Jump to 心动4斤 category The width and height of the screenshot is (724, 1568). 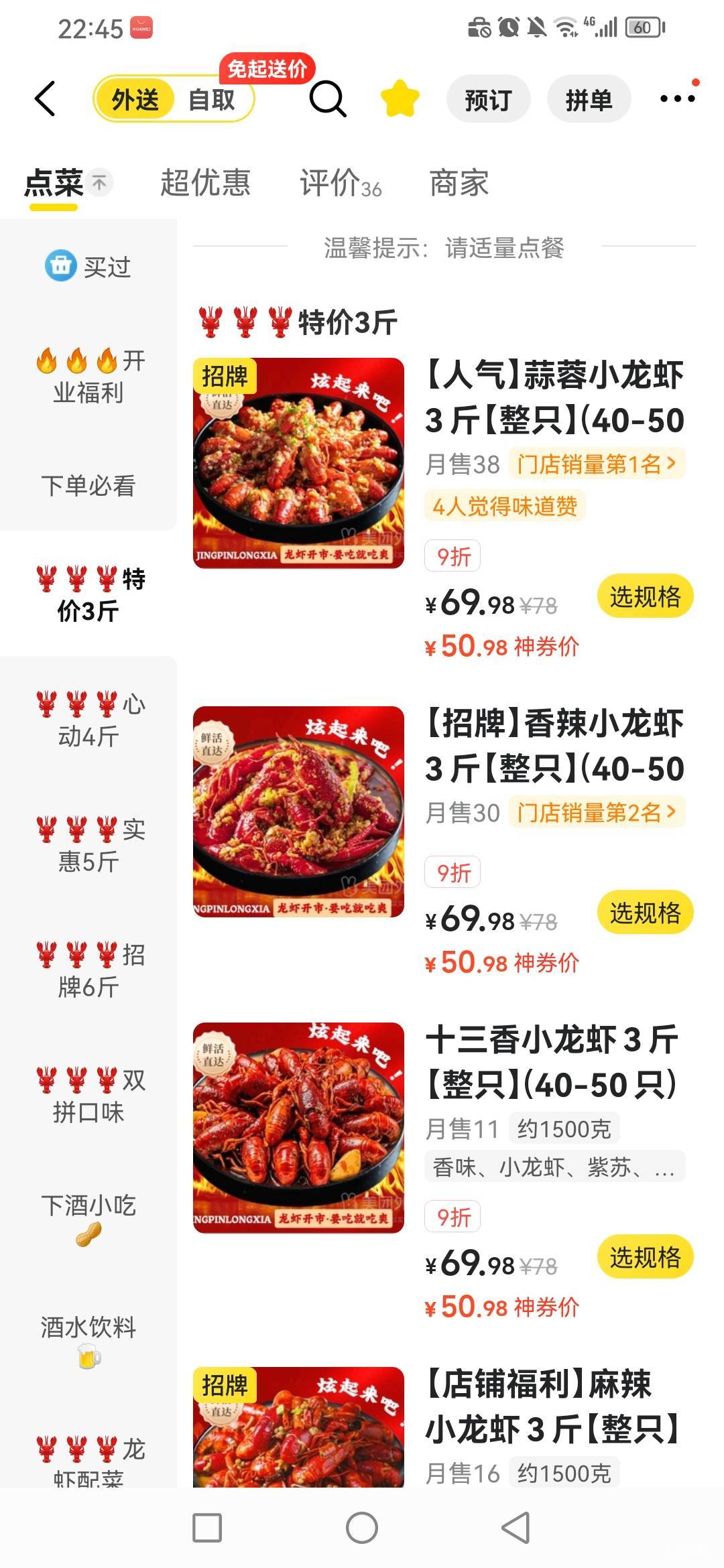pyautogui.click(x=88, y=720)
